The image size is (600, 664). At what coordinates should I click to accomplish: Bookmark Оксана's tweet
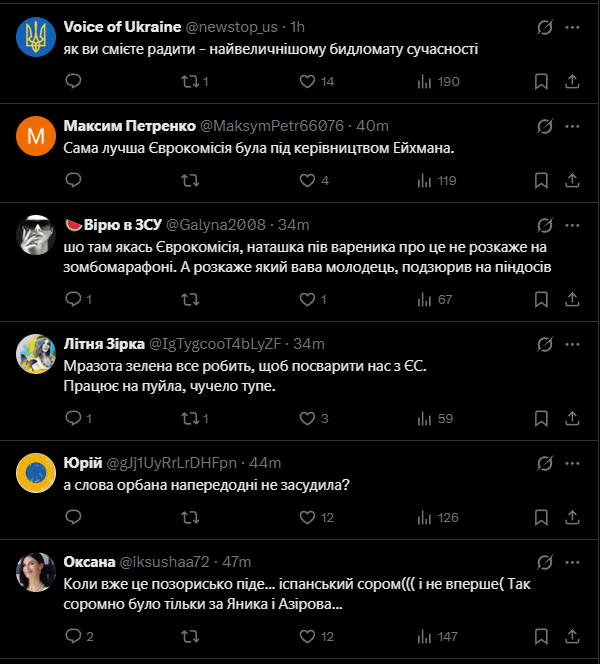(540, 636)
